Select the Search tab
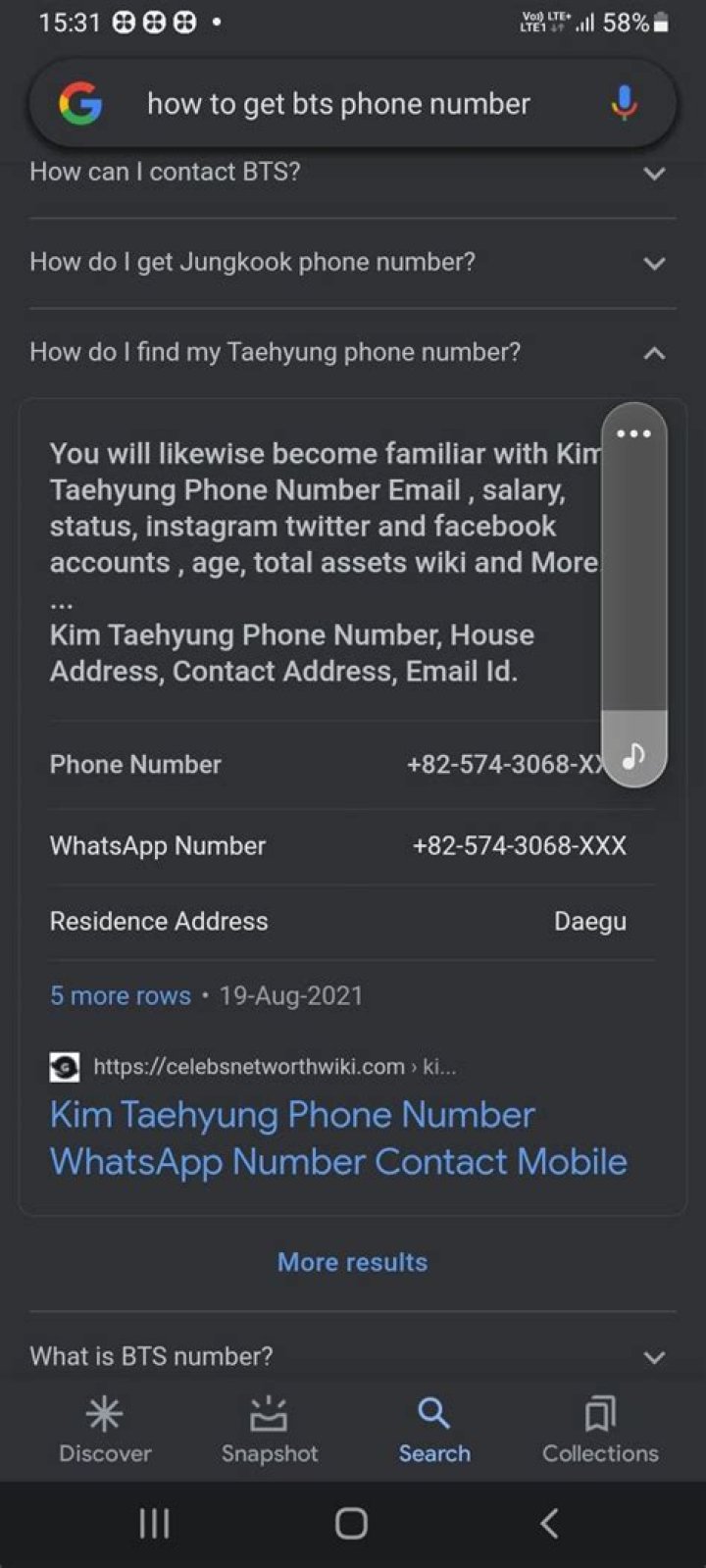706x1568 pixels. pos(434,1430)
